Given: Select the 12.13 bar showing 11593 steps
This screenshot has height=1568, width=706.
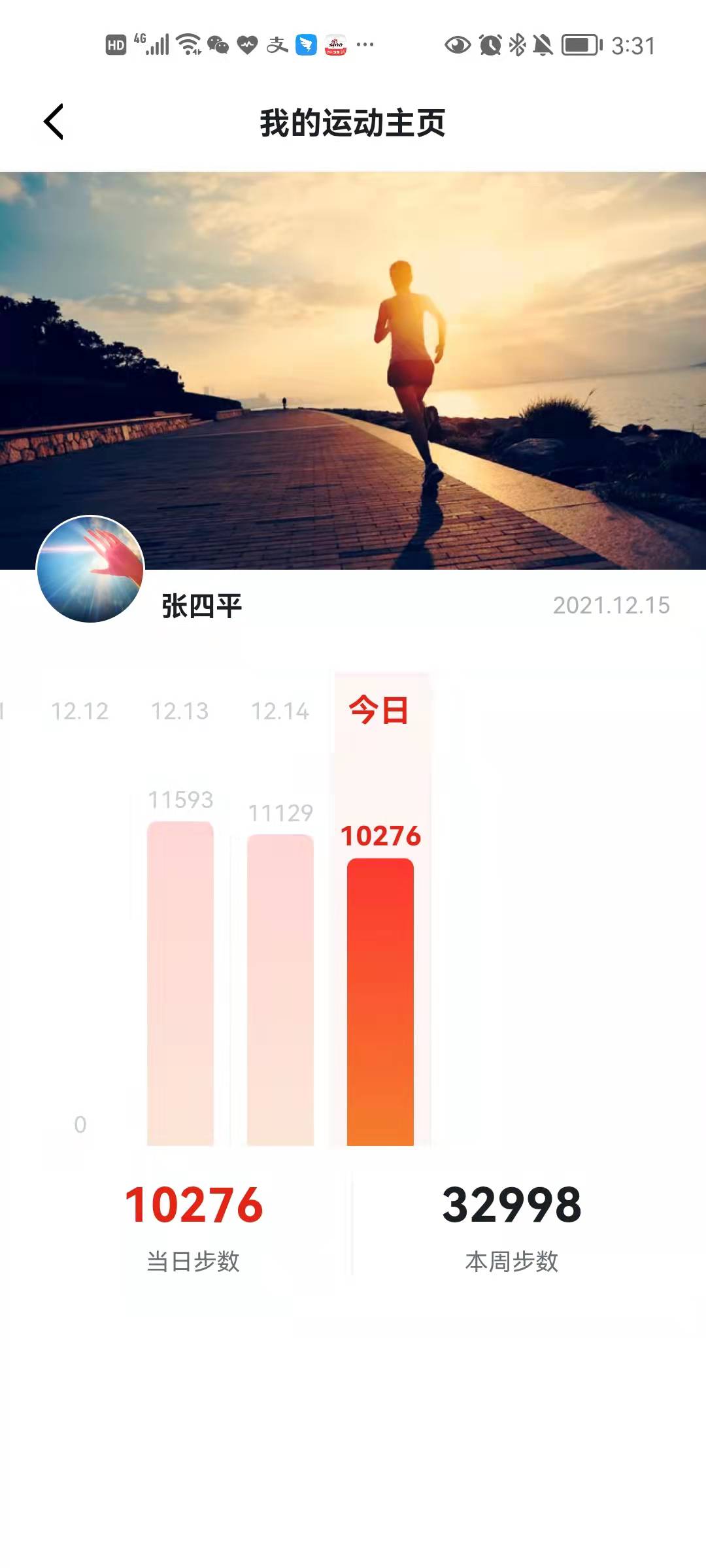Looking at the screenshot, I should click(180, 983).
